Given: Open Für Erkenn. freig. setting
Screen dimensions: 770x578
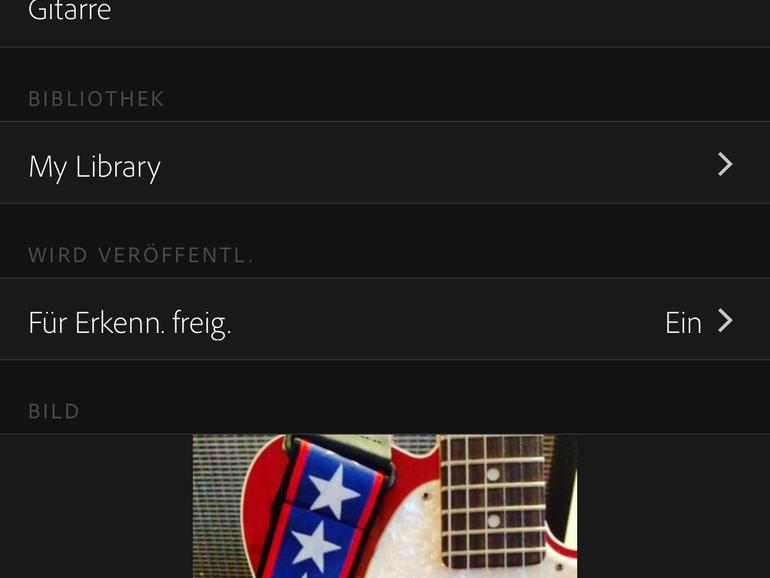Looking at the screenshot, I should 384,322.
